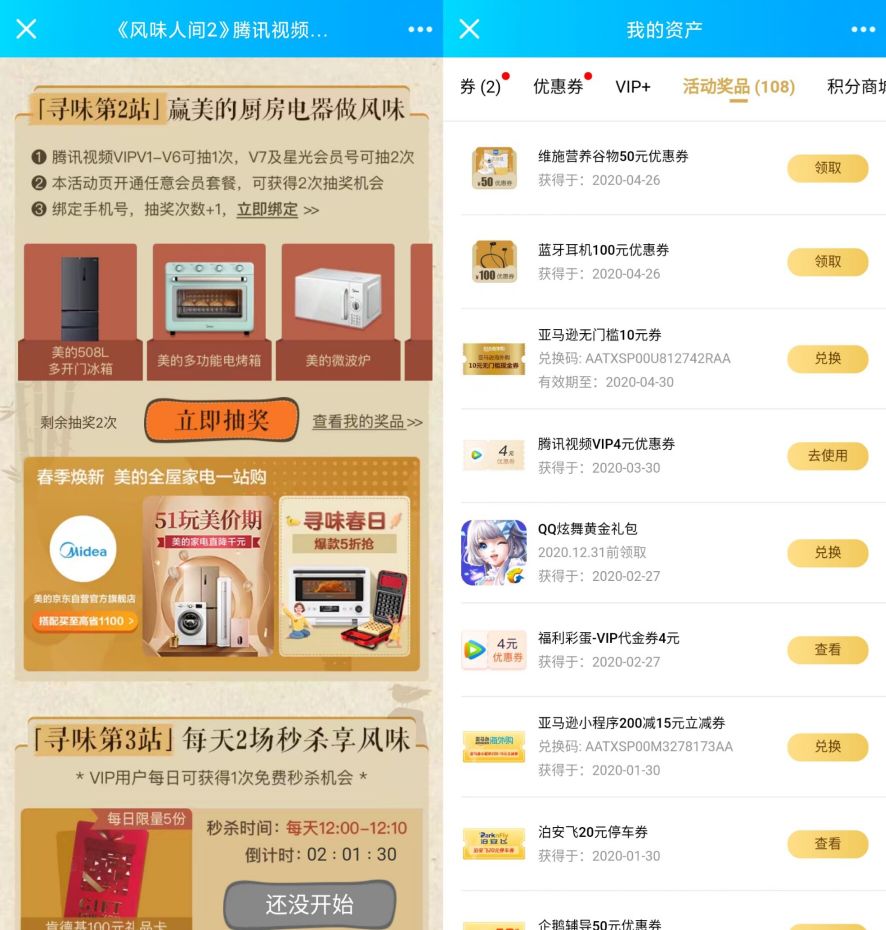
Task: Use the 腾讯视频VIP4元优惠券
Action: coord(827,455)
